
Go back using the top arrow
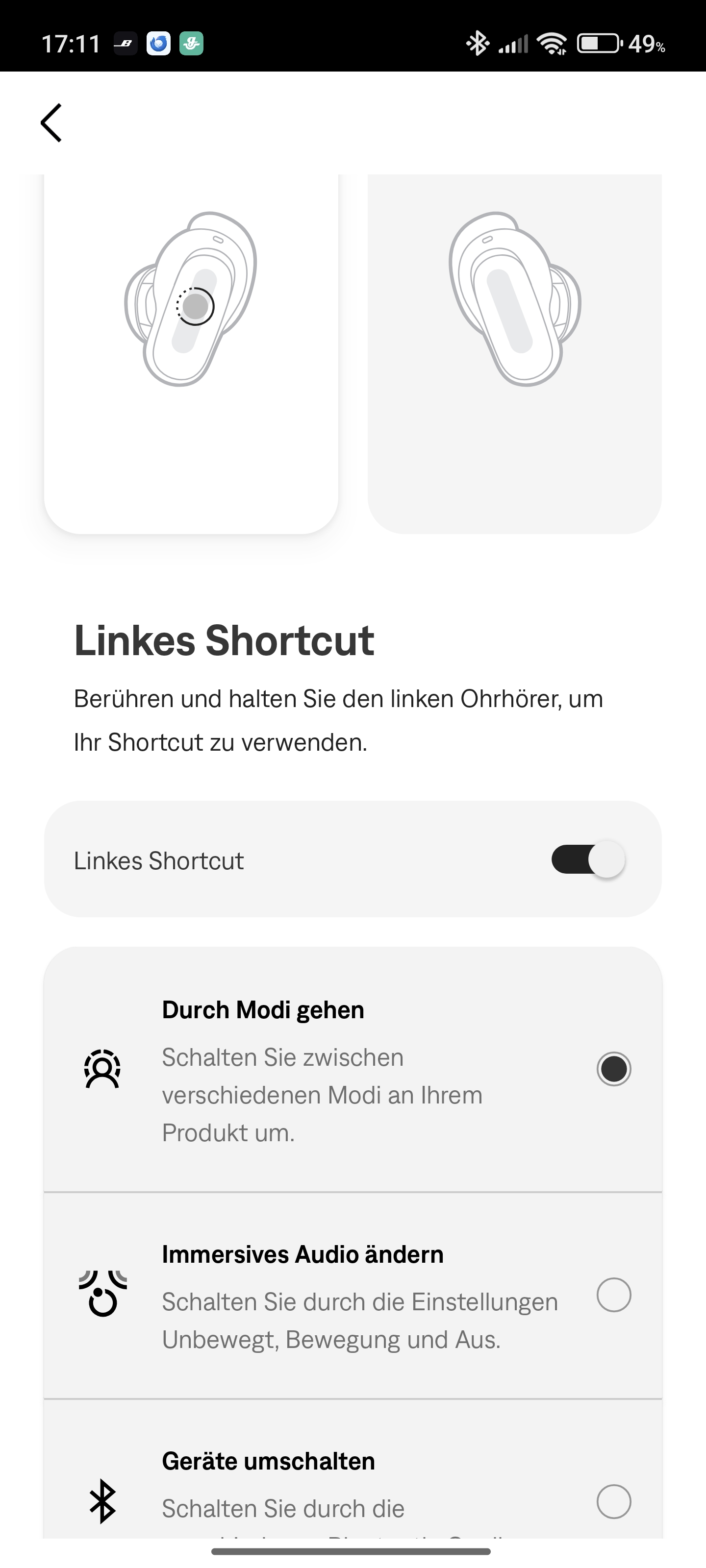(52, 122)
